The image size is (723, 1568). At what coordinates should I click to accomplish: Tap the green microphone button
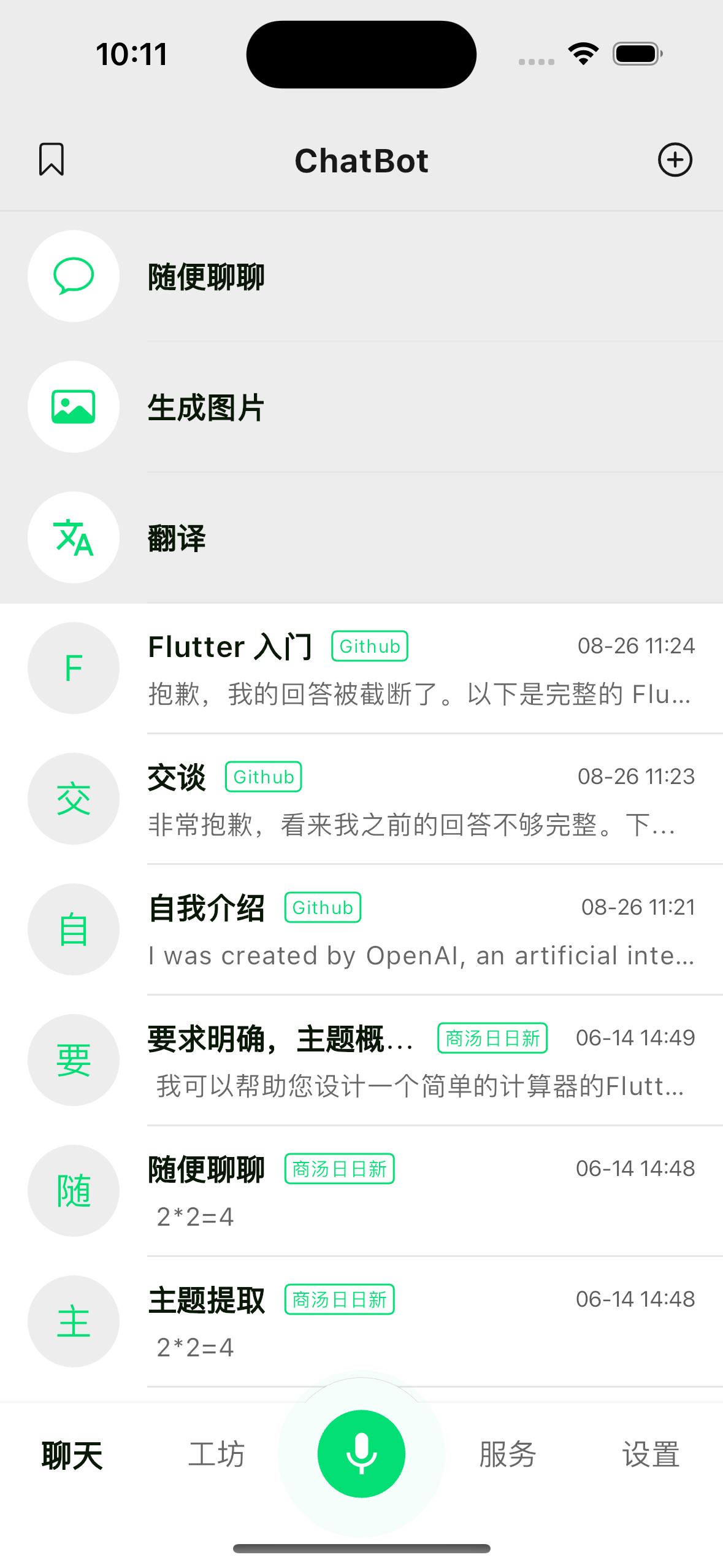[x=361, y=1454]
